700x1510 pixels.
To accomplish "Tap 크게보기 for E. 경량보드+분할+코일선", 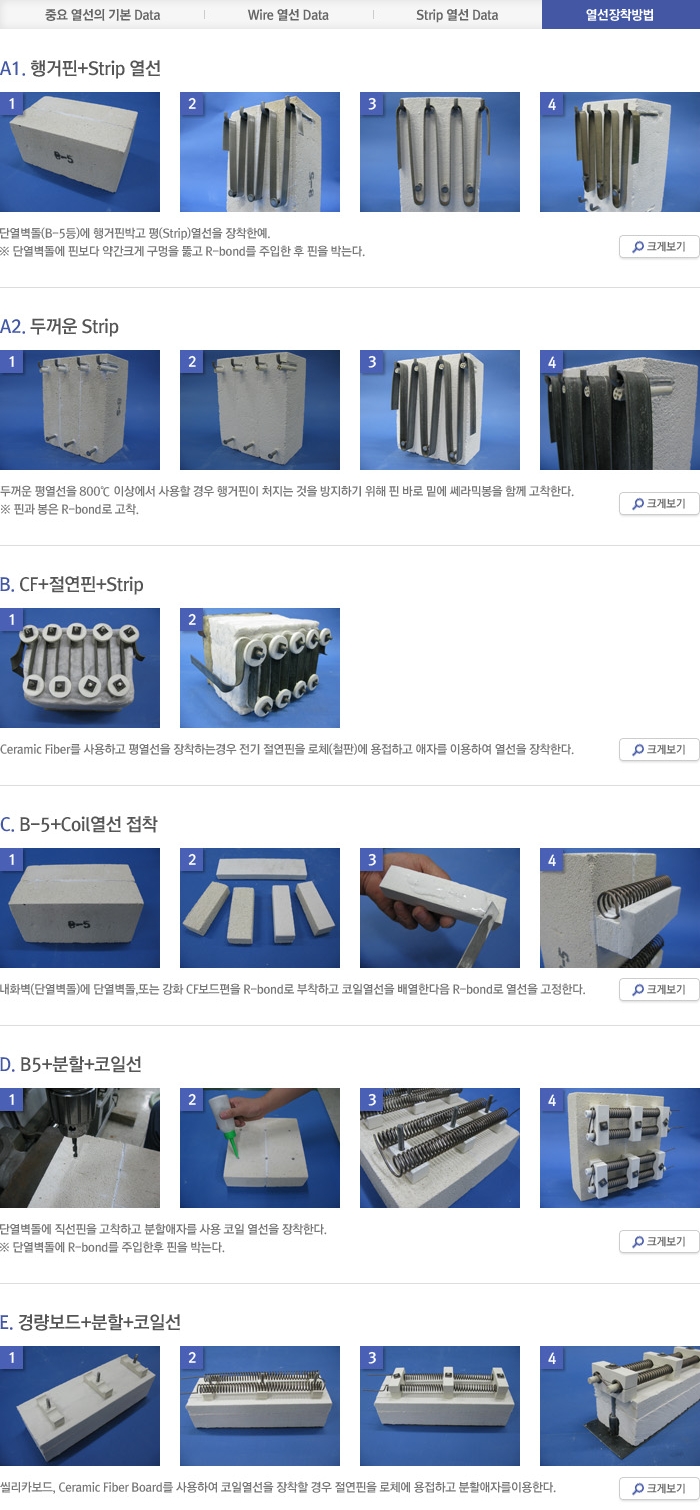I will tap(659, 1488).
